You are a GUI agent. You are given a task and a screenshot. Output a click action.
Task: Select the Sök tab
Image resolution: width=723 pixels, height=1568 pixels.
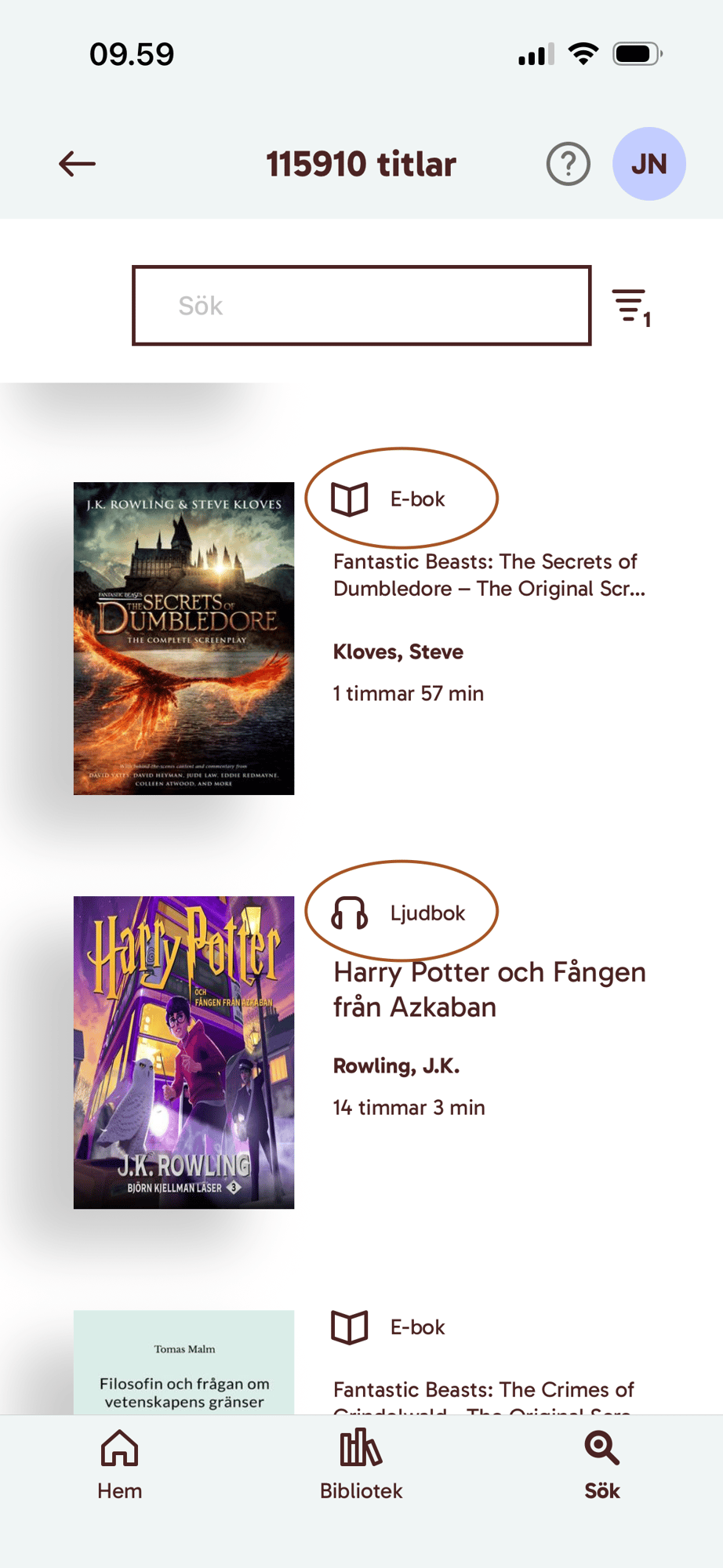(x=601, y=1464)
